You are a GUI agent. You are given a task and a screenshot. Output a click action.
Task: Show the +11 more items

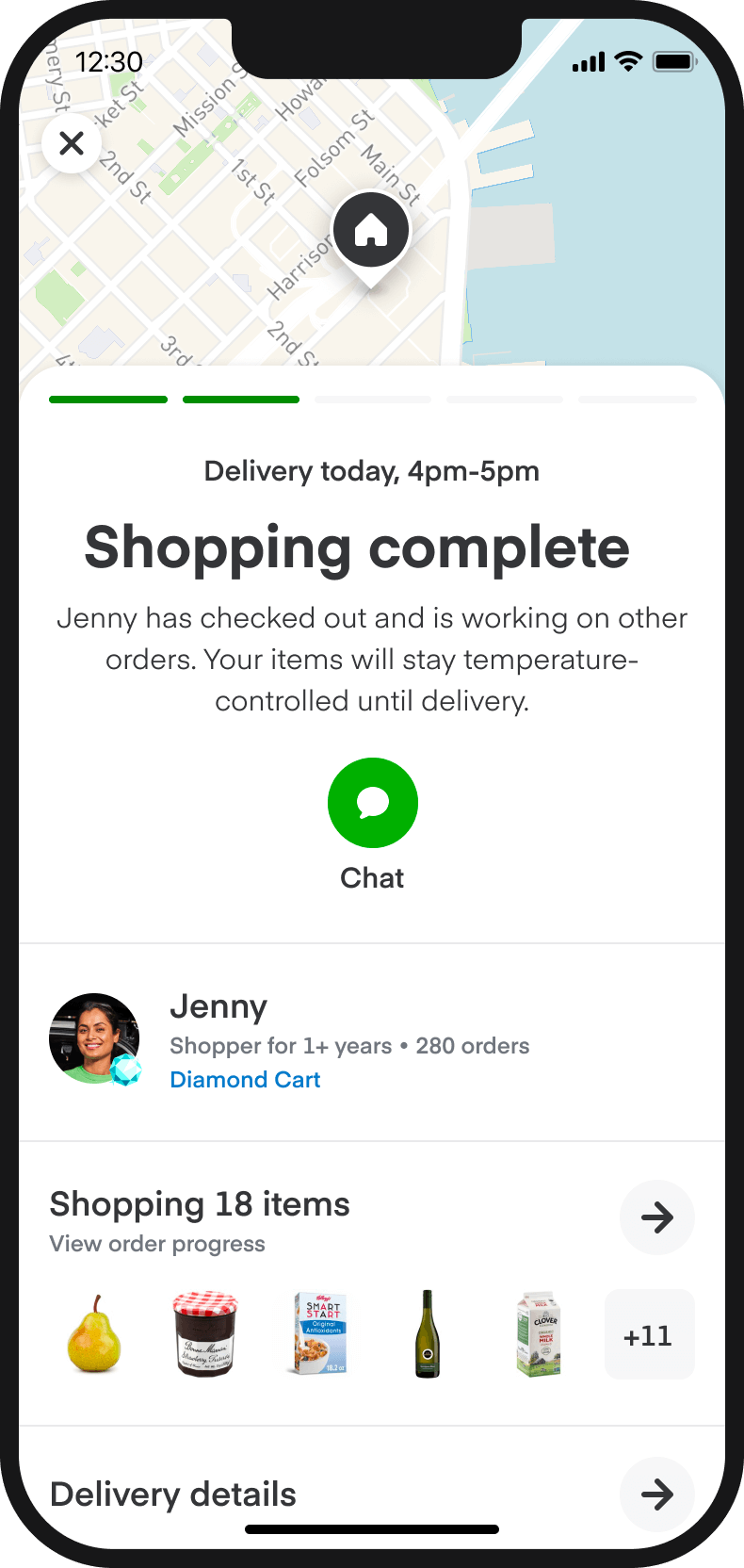tap(649, 1335)
